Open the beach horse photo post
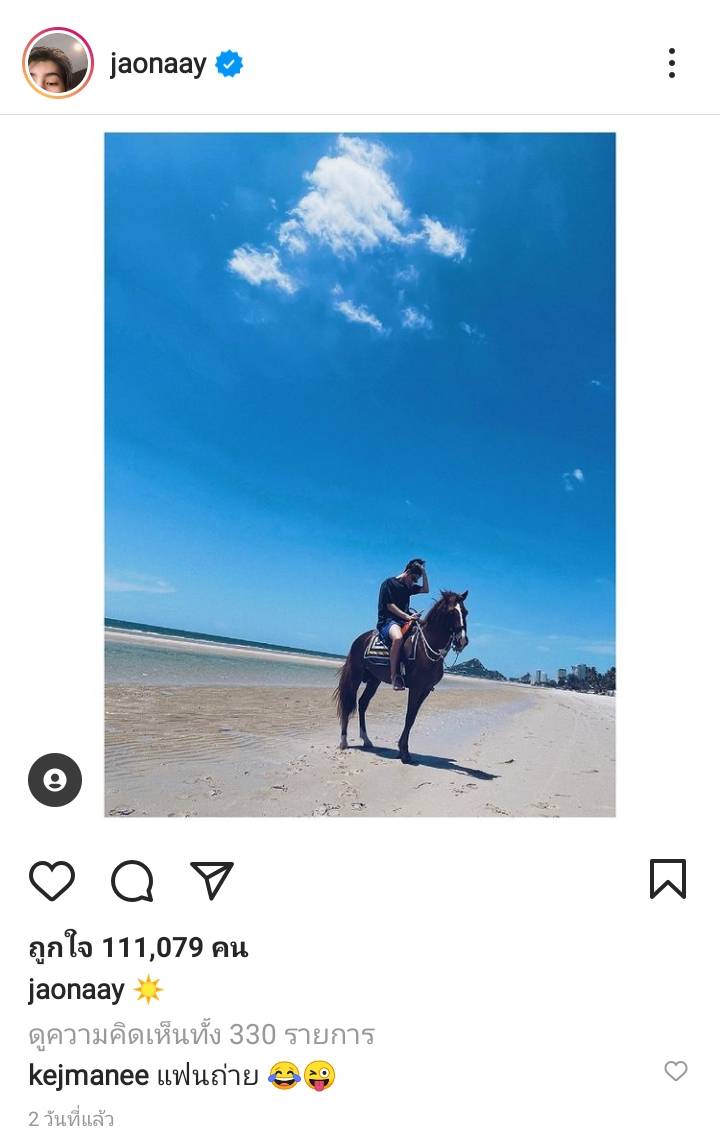Image resolution: width=720 pixels, height=1139 pixels. (x=360, y=474)
